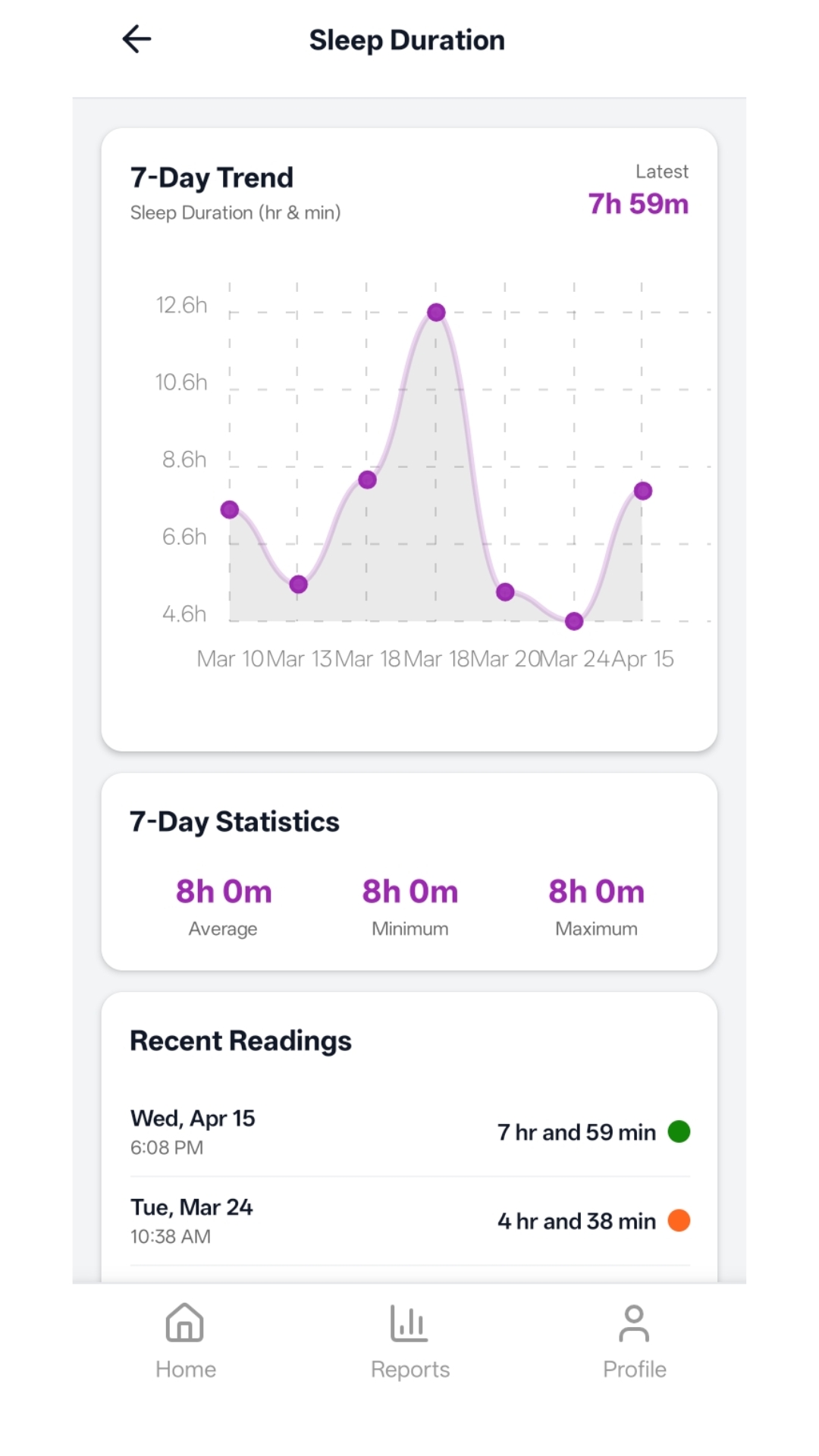Switch to the Home tab
This screenshot has height=1456, width=819.
coord(185,1340)
